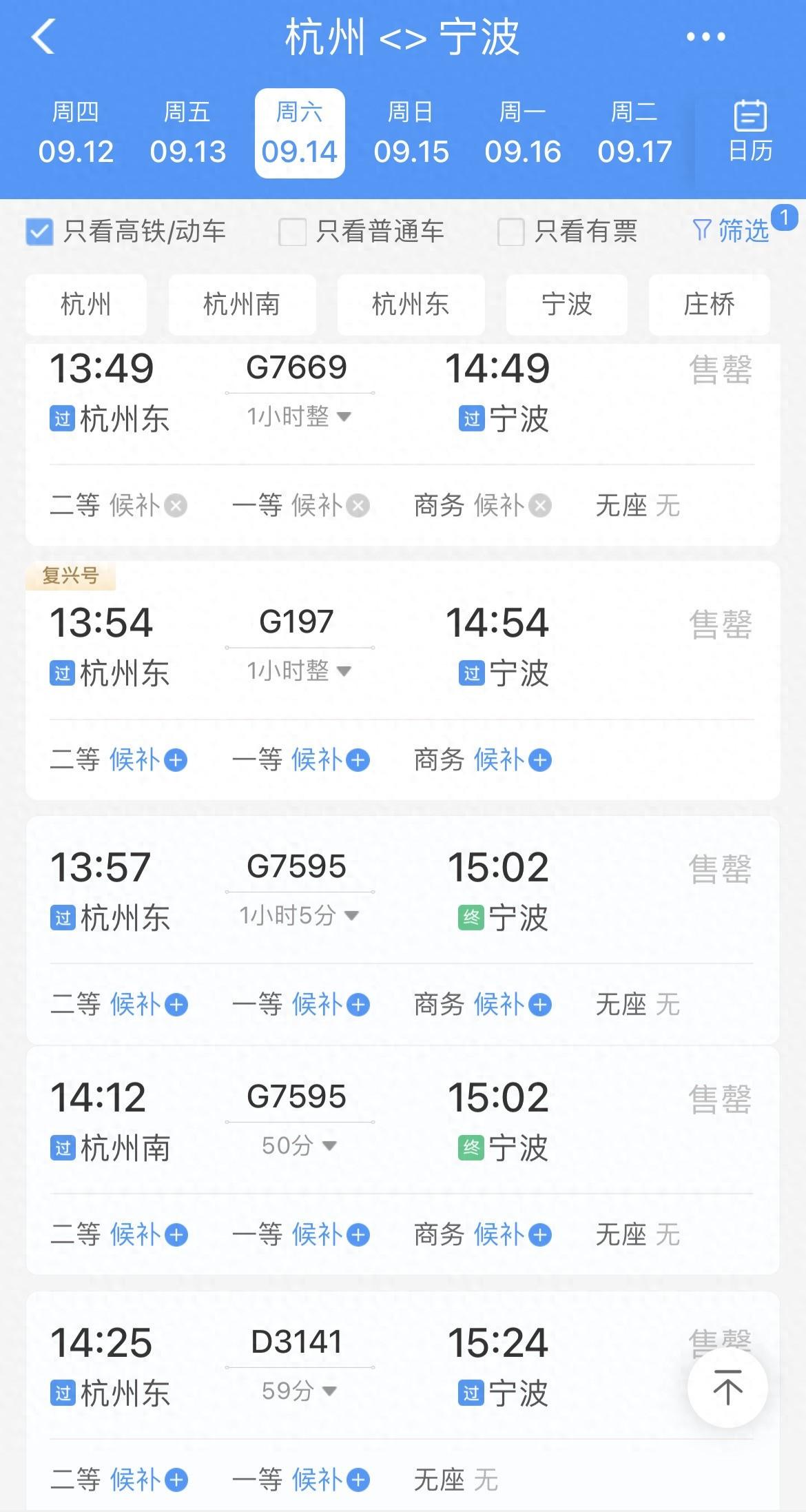
Task: Tap the 庄桥 station chip
Action: click(709, 304)
